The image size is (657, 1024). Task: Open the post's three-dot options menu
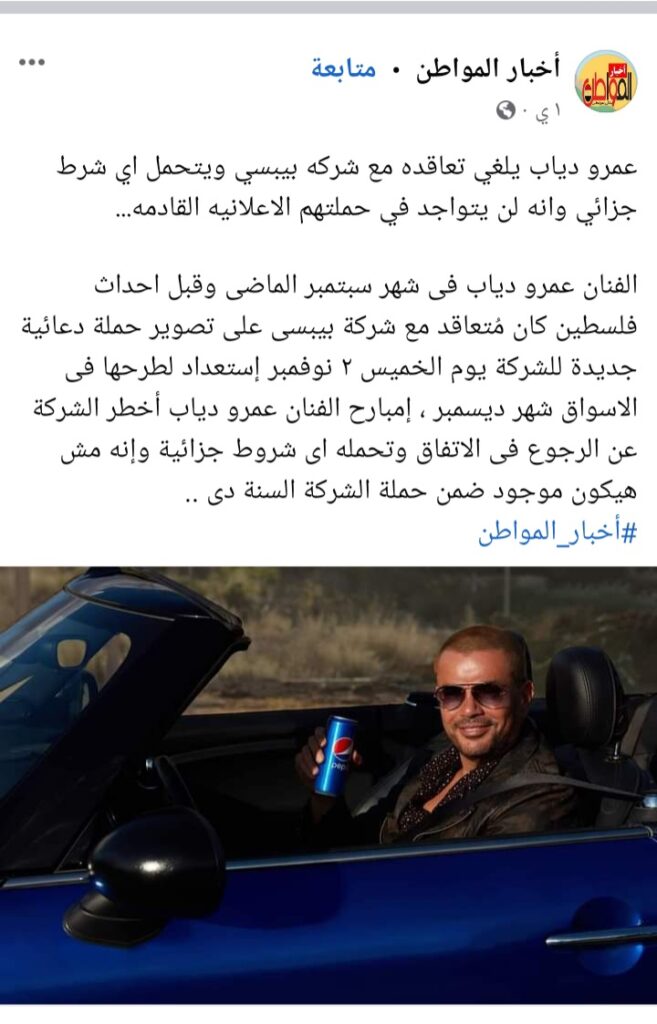(x=32, y=63)
